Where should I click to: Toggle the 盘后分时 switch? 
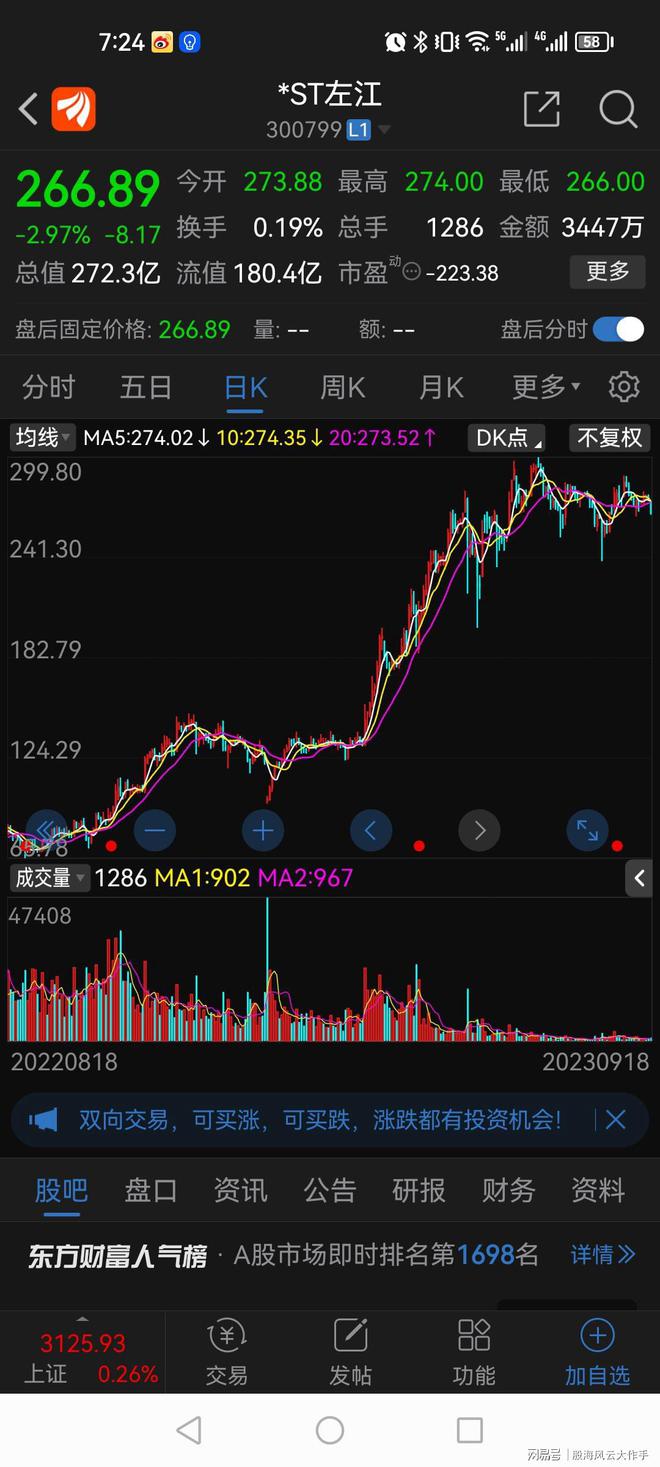click(618, 329)
